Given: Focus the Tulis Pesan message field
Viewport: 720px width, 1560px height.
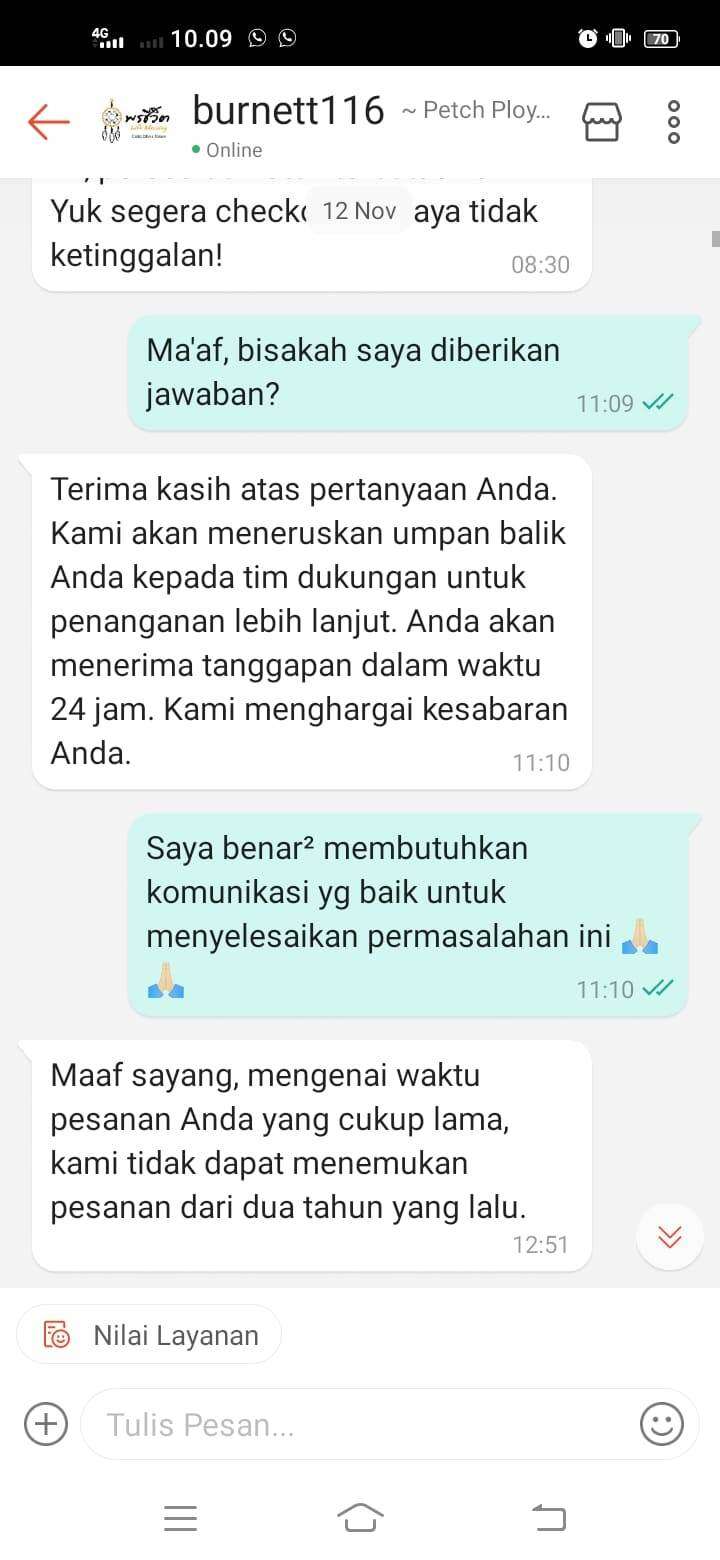Looking at the screenshot, I should click(x=360, y=1424).
